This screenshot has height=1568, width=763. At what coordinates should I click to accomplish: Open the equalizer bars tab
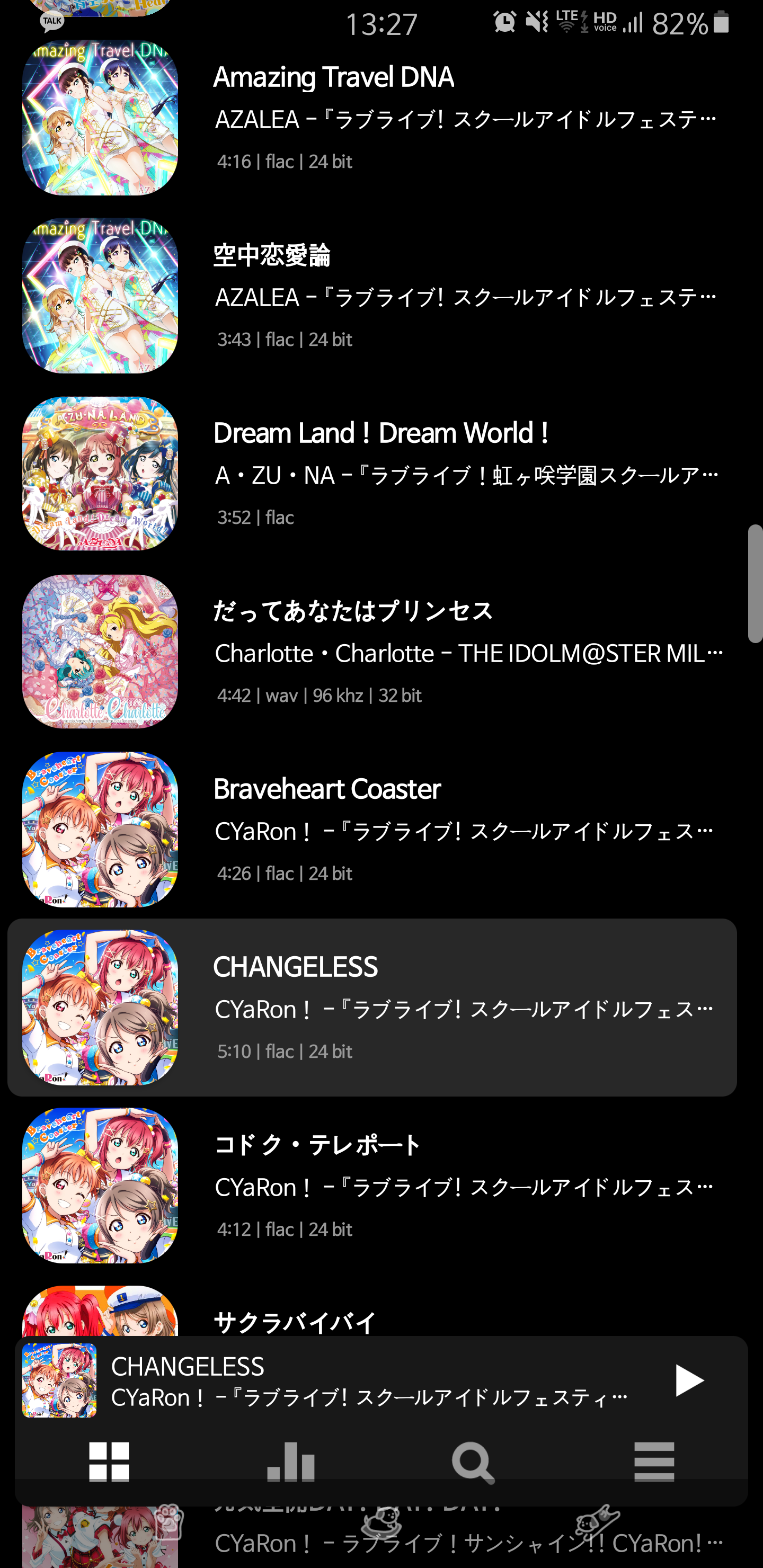click(290, 1462)
